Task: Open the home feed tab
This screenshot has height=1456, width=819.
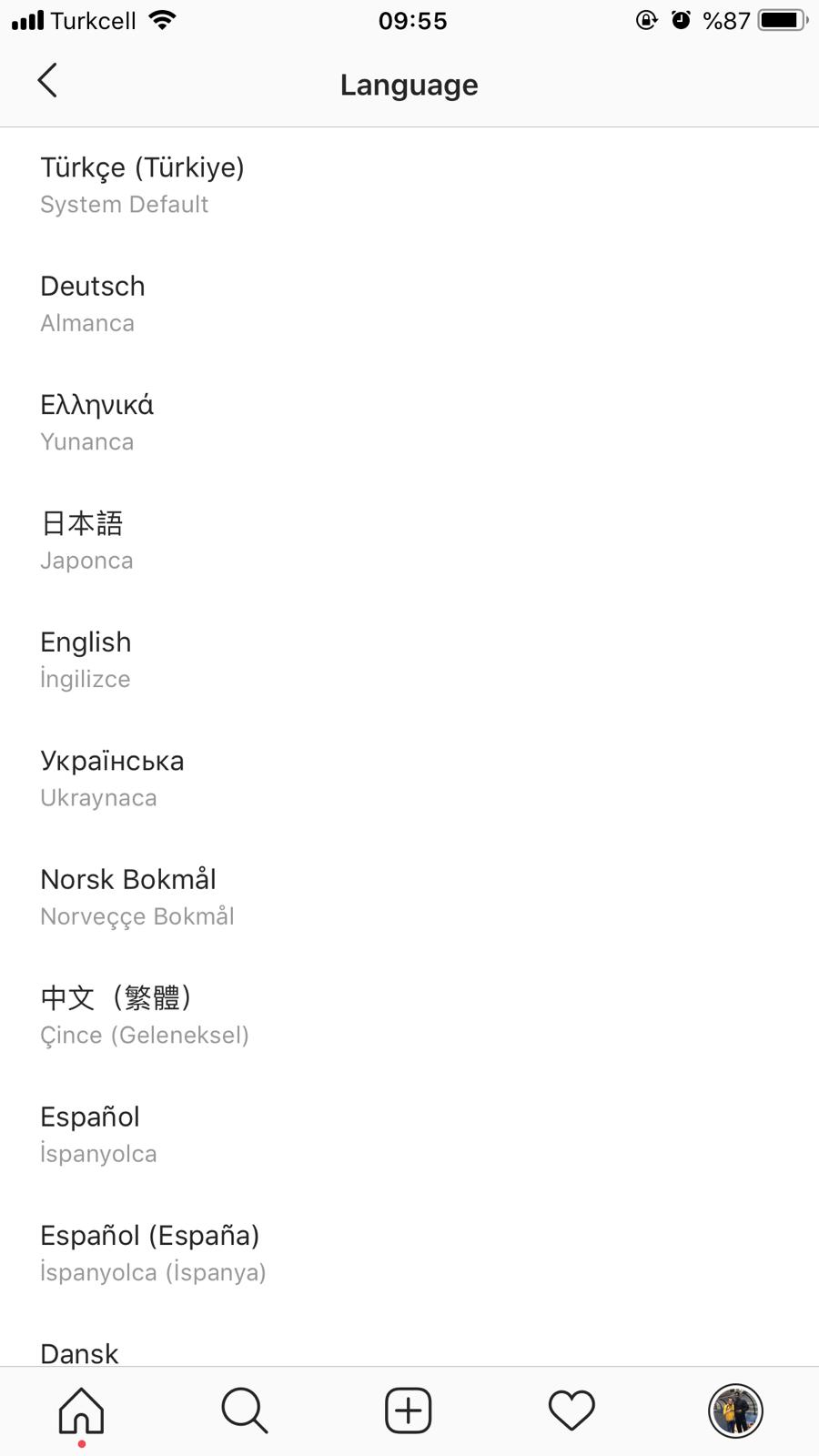Action: [82, 1411]
